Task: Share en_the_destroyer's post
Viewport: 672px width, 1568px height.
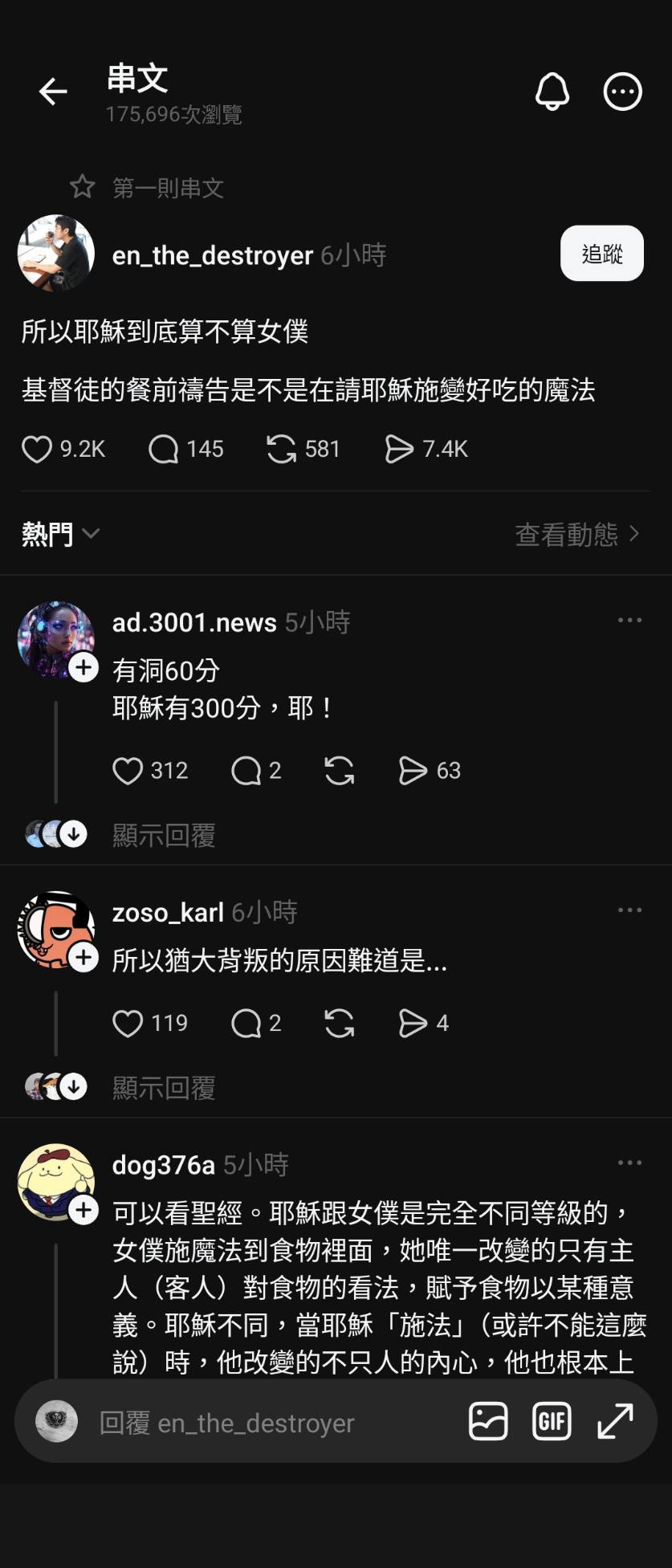Action: click(x=399, y=449)
